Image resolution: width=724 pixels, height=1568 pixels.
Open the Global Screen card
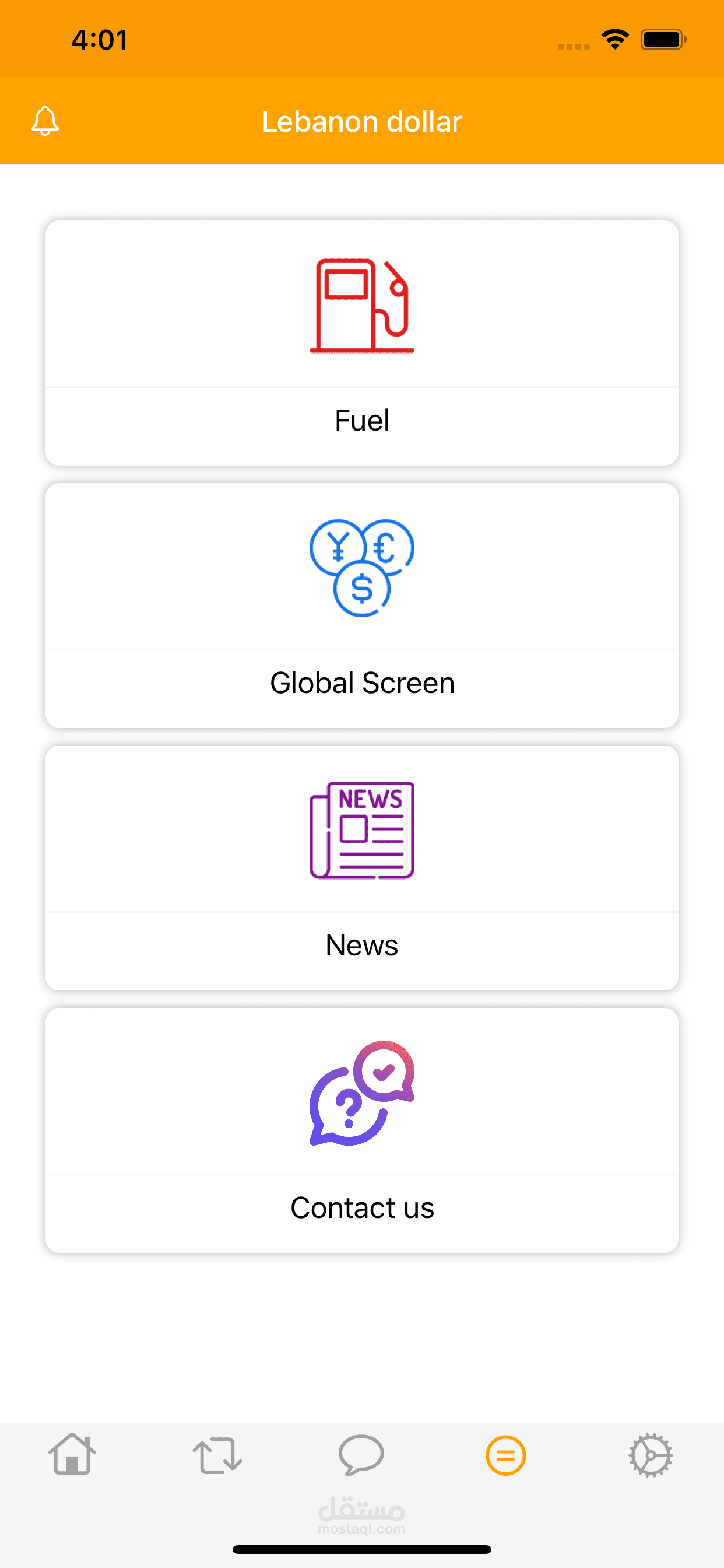pyautogui.click(x=362, y=605)
